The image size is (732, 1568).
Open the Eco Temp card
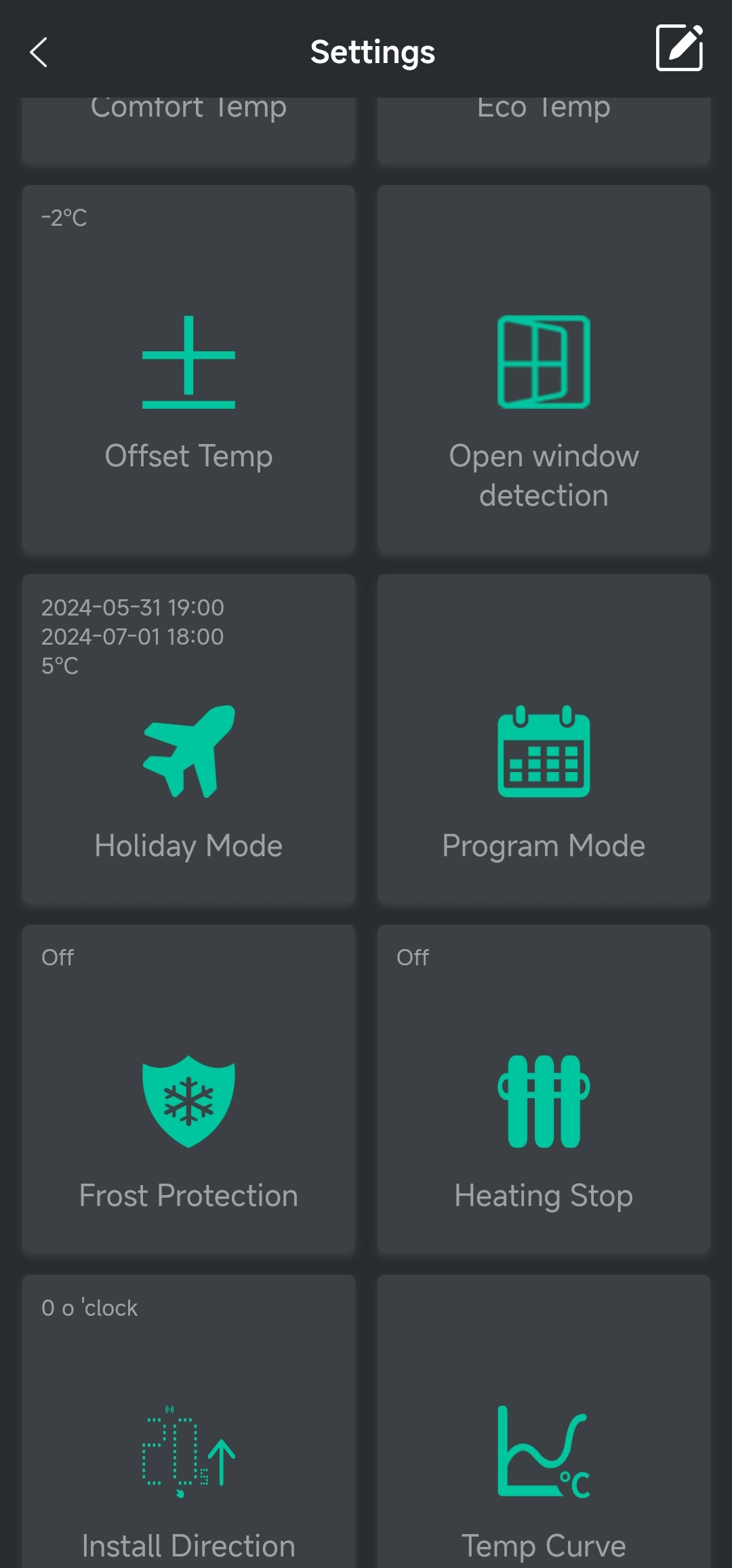click(x=544, y=127)
